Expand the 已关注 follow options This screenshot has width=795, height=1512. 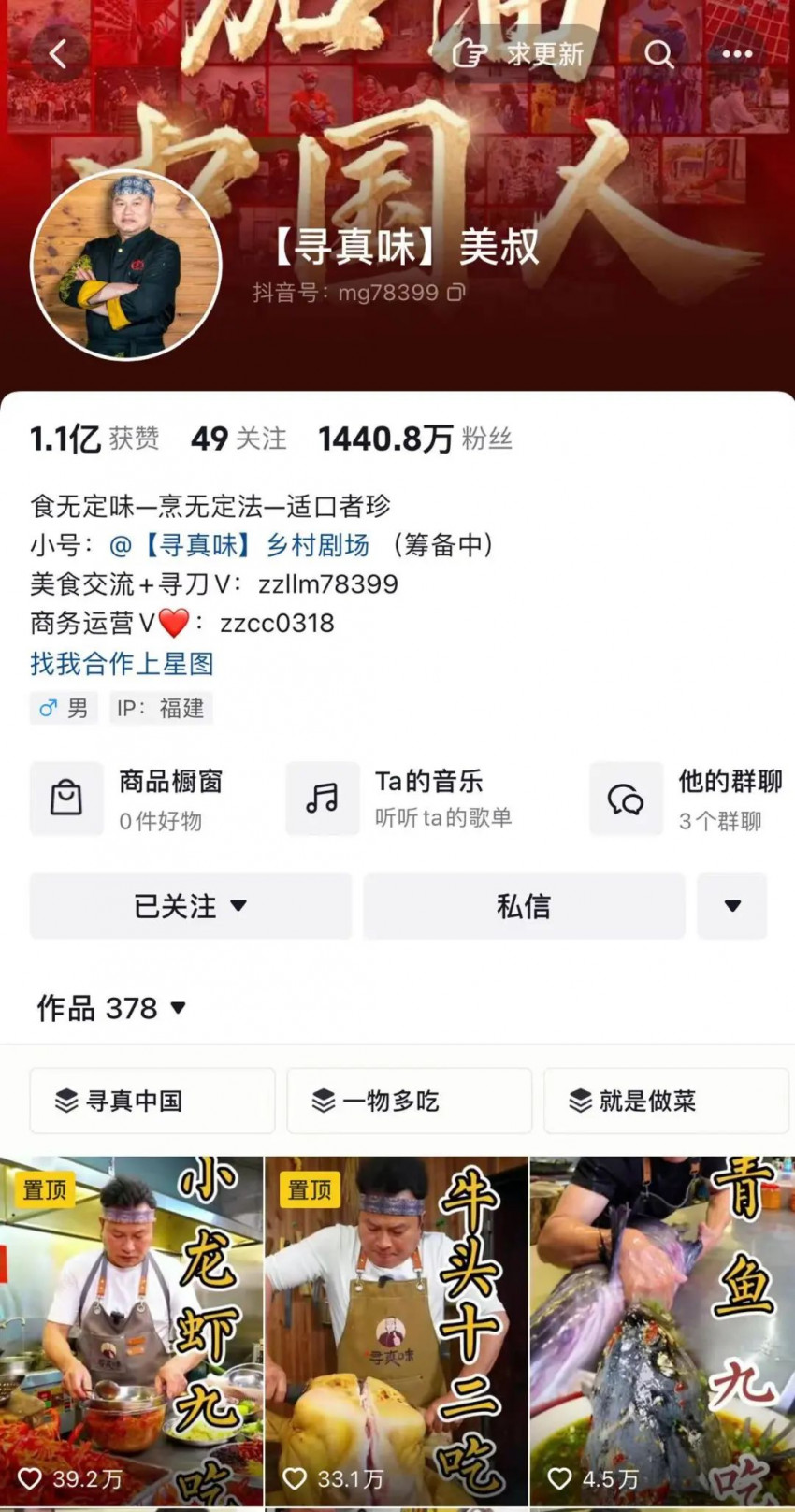click(191, 906)
